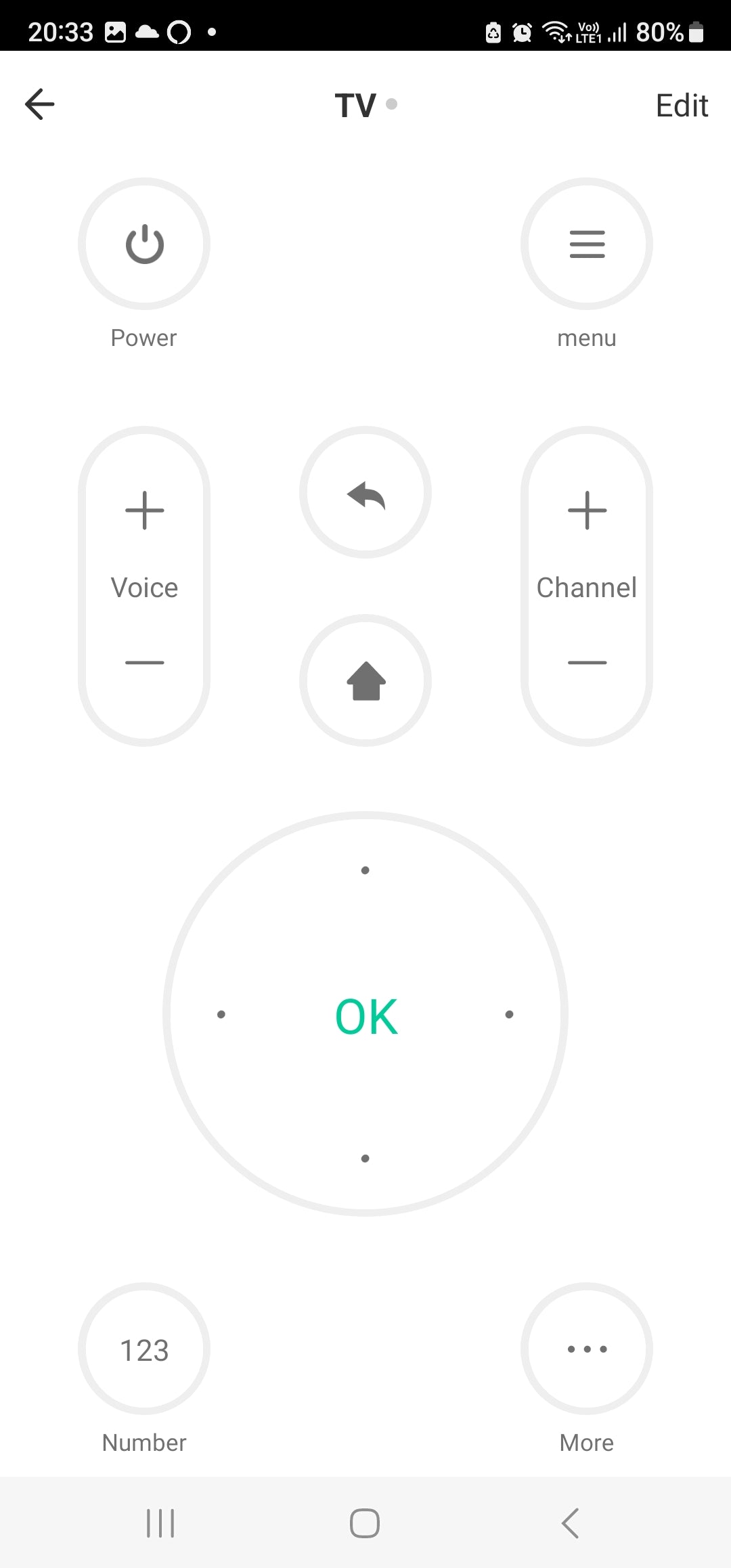
Task: Open the 123 Number keypad
Action: [144, 1349]
